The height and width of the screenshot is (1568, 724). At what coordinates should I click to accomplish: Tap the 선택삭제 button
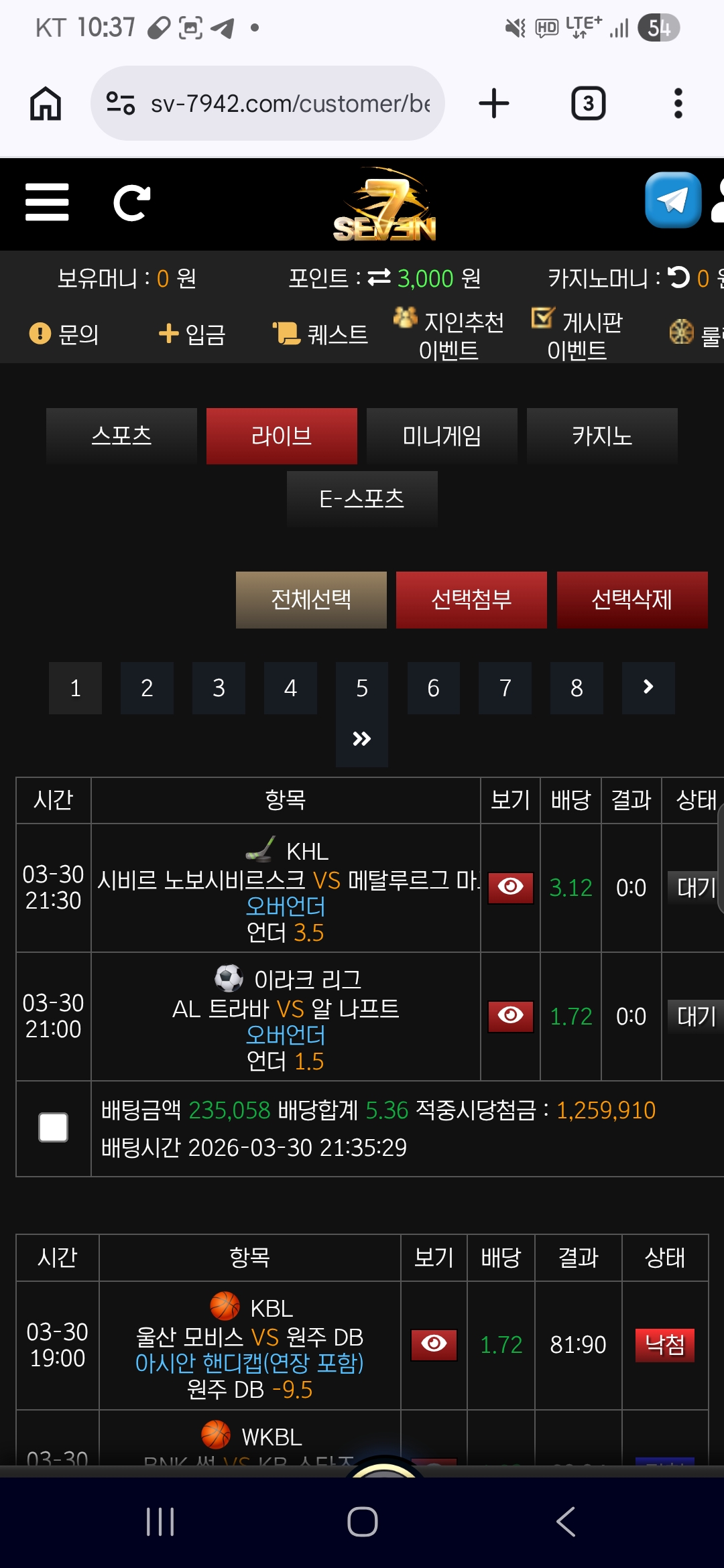631,600
